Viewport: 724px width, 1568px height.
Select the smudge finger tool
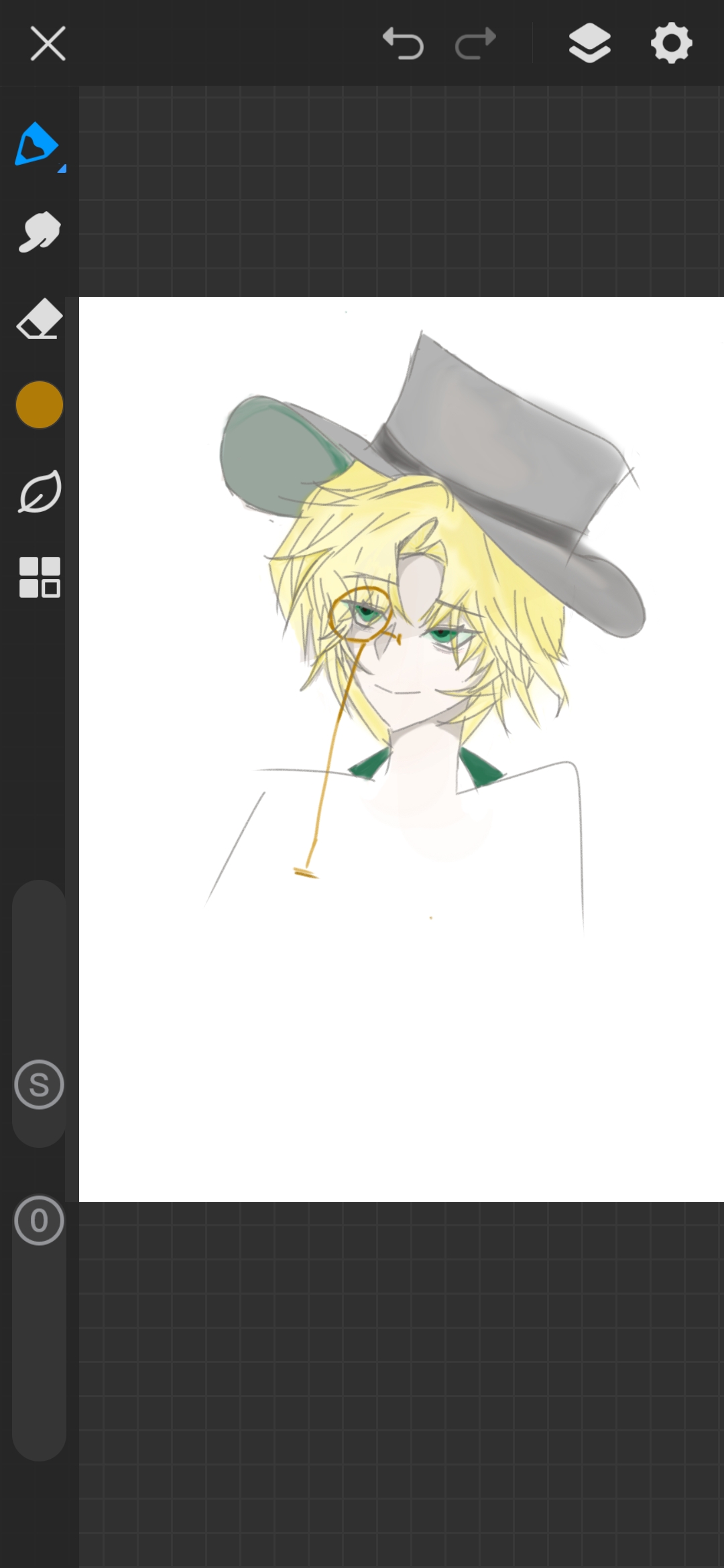pos(39,232)
